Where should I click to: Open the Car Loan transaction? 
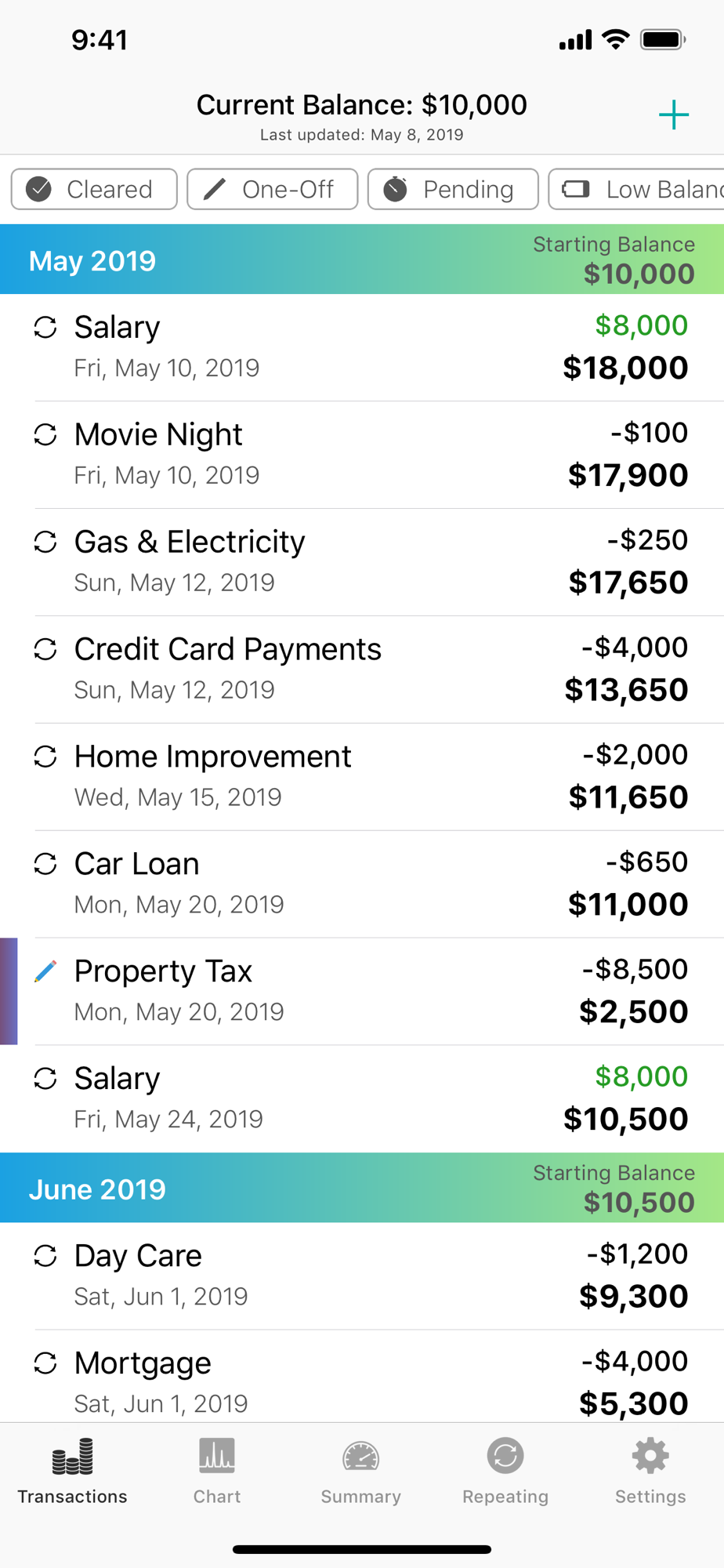[362, 884]
